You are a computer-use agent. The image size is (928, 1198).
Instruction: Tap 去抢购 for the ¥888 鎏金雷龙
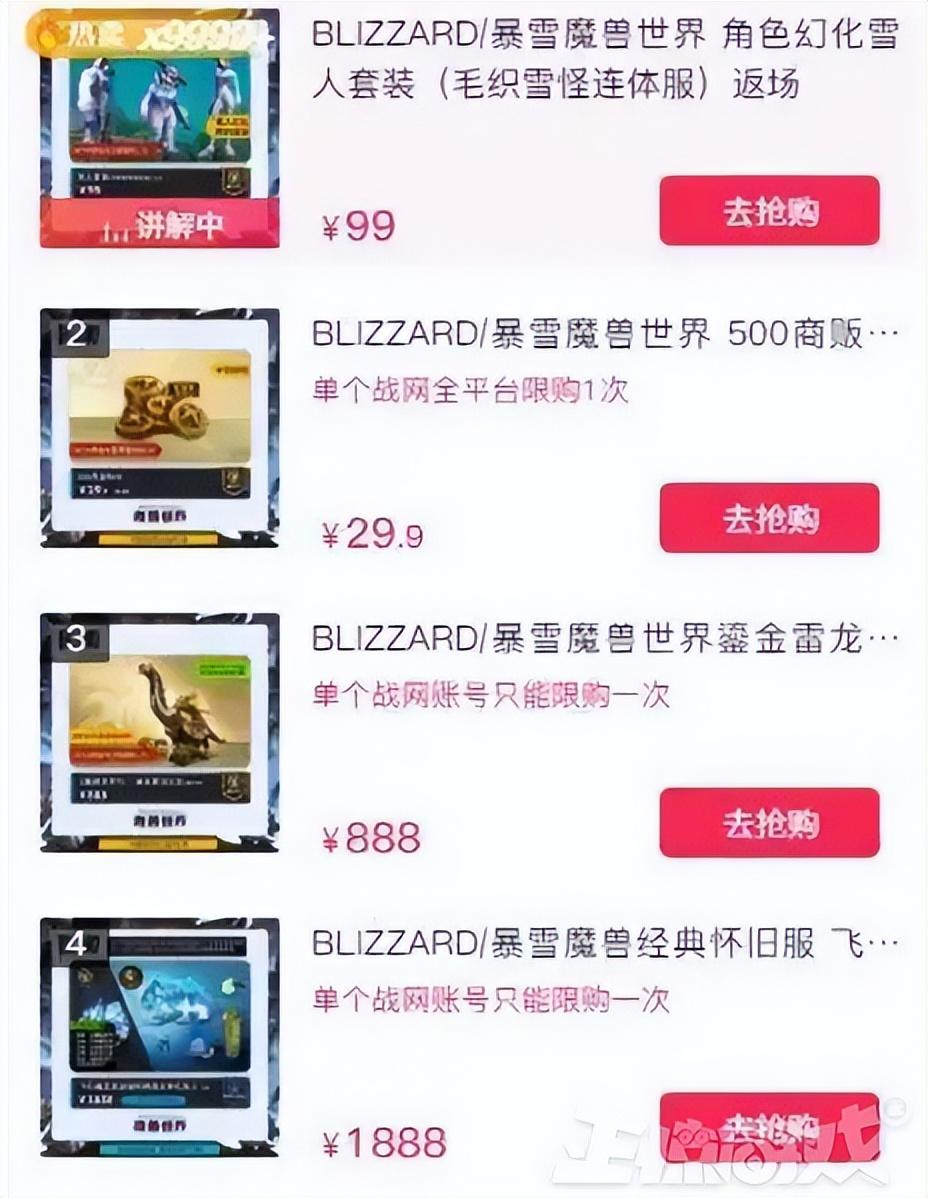(x=769, y=823)
